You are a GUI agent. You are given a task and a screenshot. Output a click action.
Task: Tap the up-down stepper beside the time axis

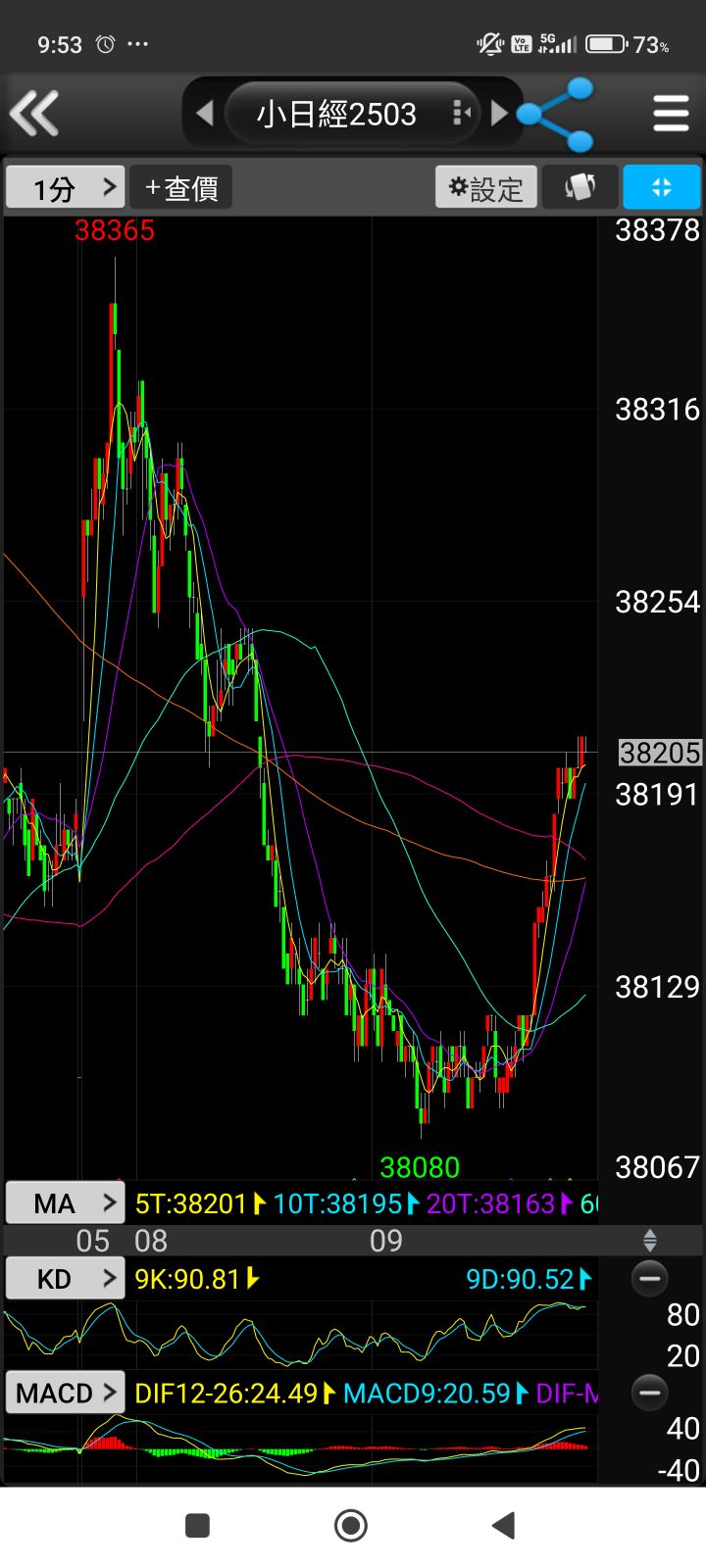650,1241
